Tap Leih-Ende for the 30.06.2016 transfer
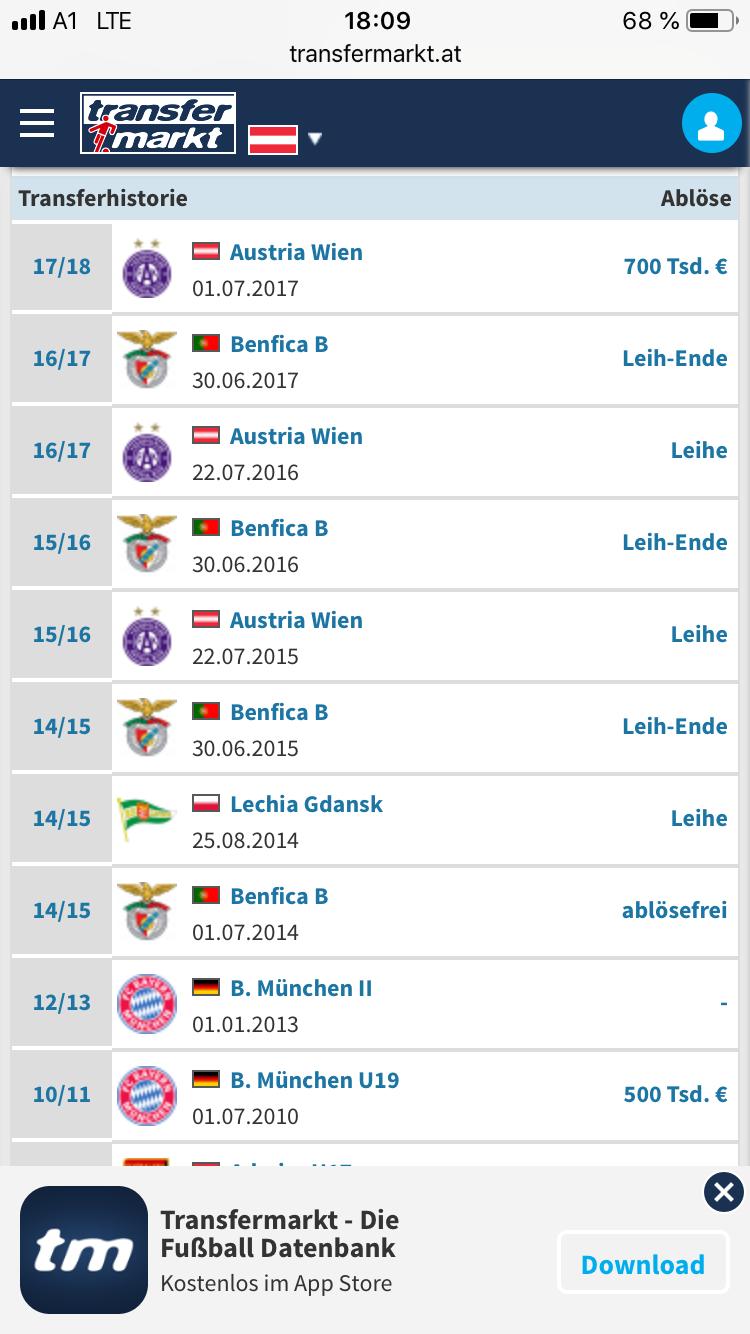The image size is (750, 1334). pyautogui.click(x=675, y=542)
